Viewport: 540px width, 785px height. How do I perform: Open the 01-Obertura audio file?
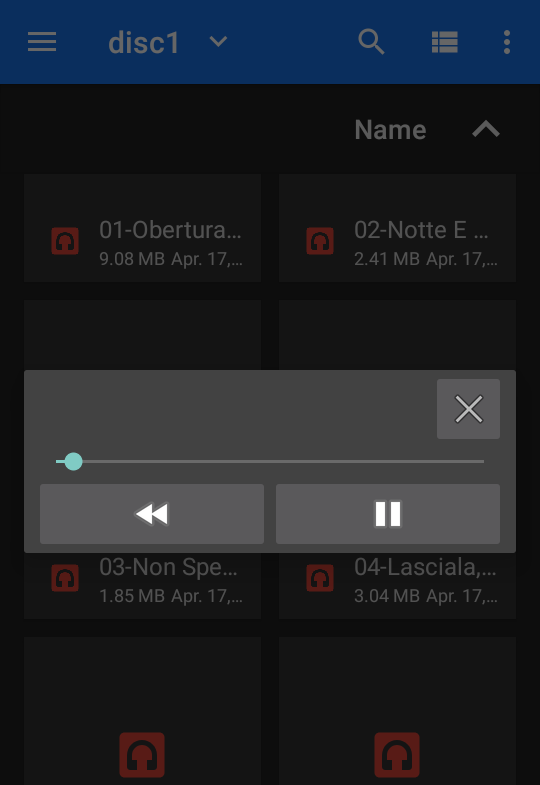[x=143, y=228]
